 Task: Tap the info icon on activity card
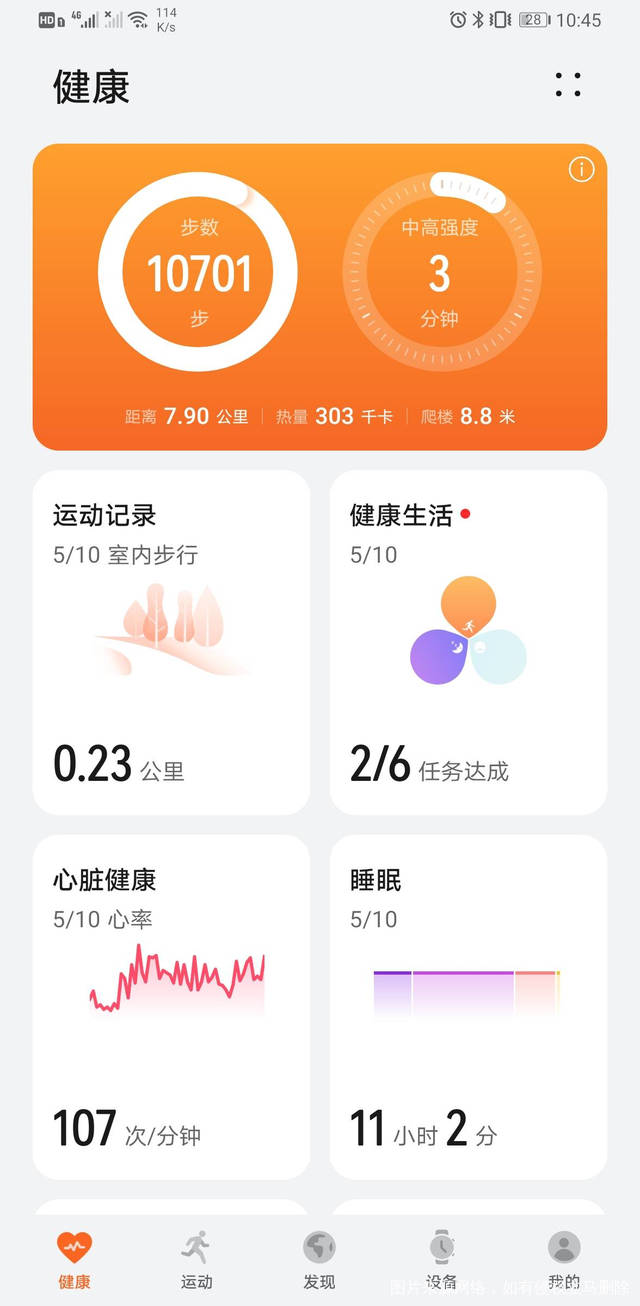point(581,170)
